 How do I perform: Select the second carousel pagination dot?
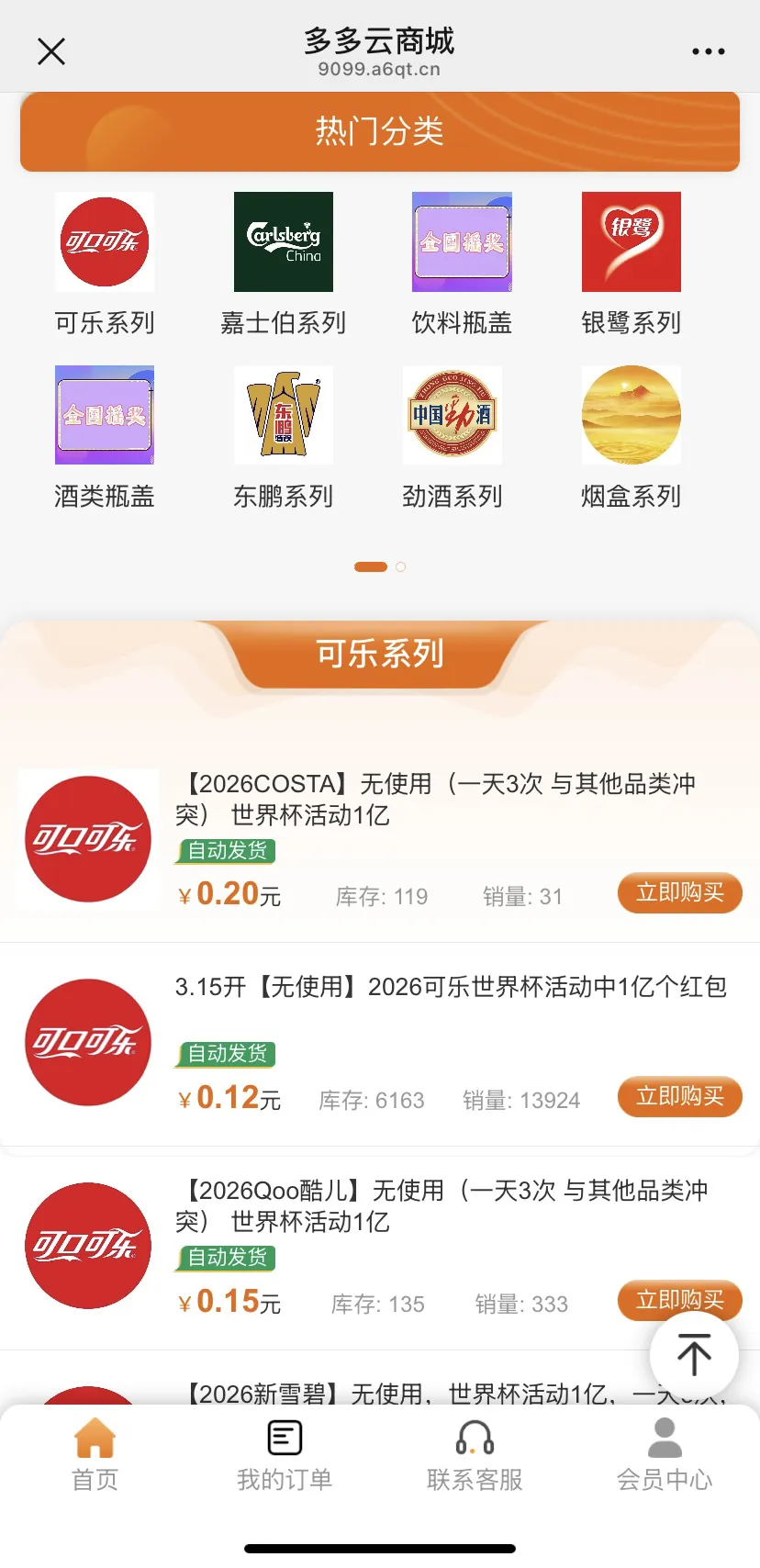click(400, 566)
